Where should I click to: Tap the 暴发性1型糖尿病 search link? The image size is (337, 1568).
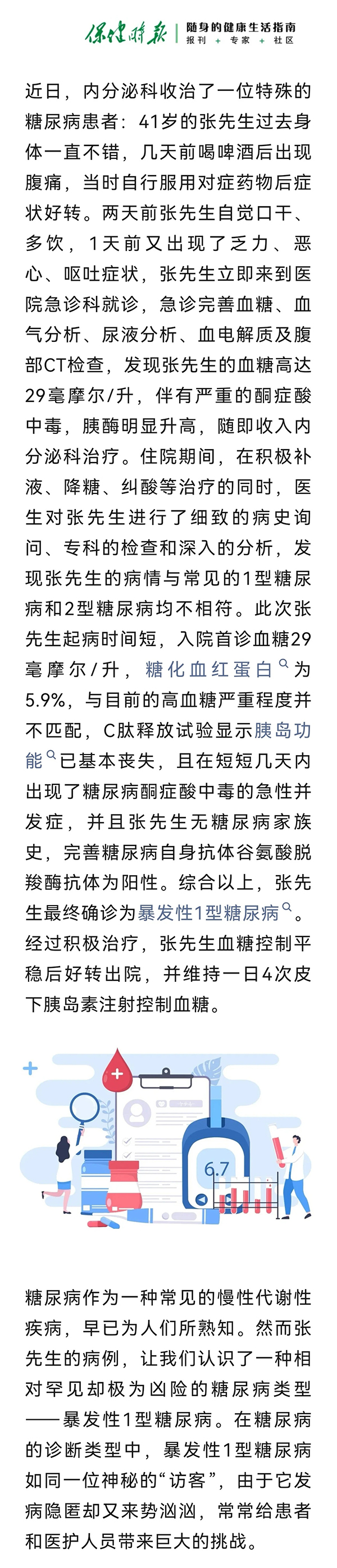208,913
